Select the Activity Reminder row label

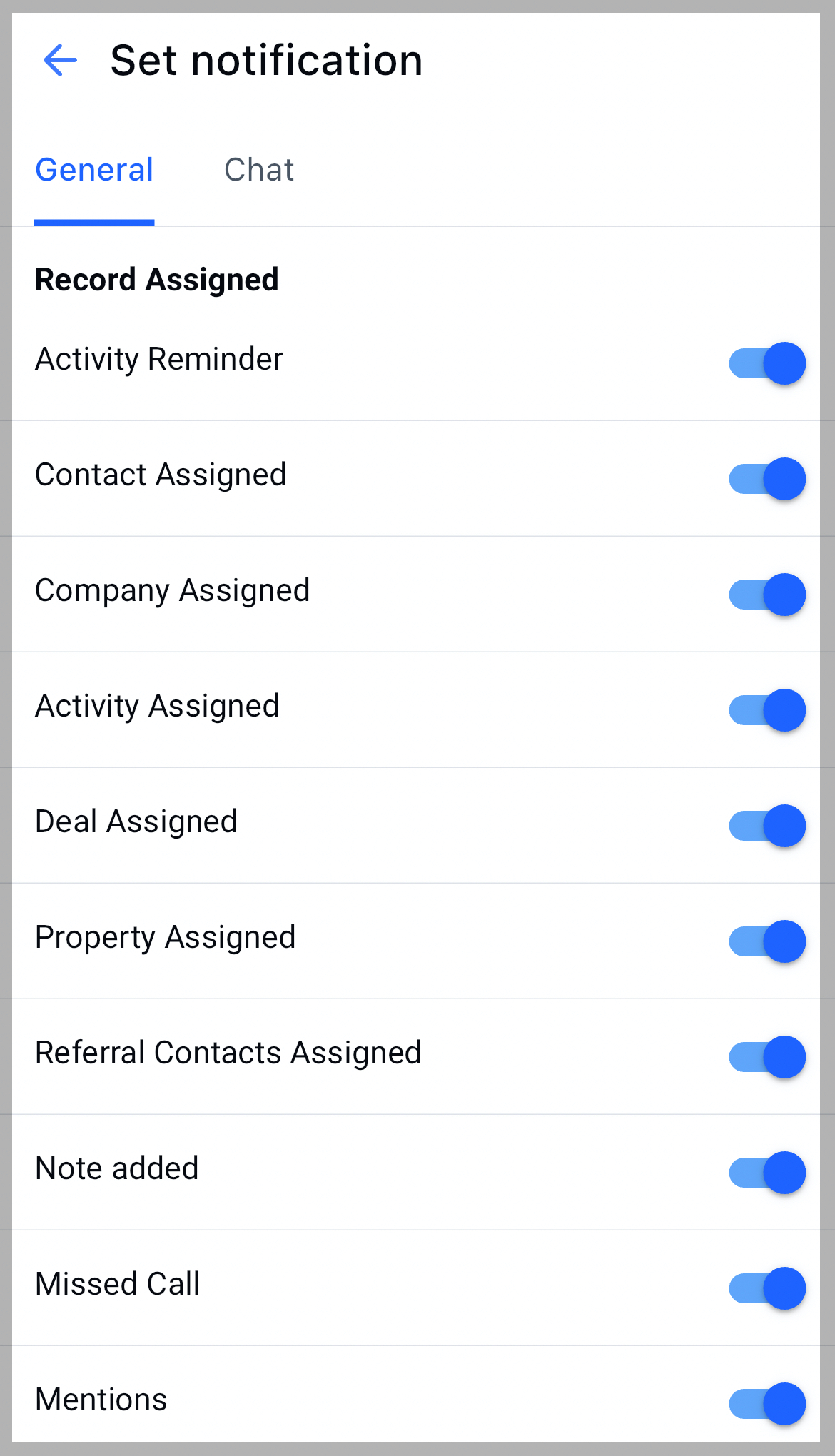158,360
